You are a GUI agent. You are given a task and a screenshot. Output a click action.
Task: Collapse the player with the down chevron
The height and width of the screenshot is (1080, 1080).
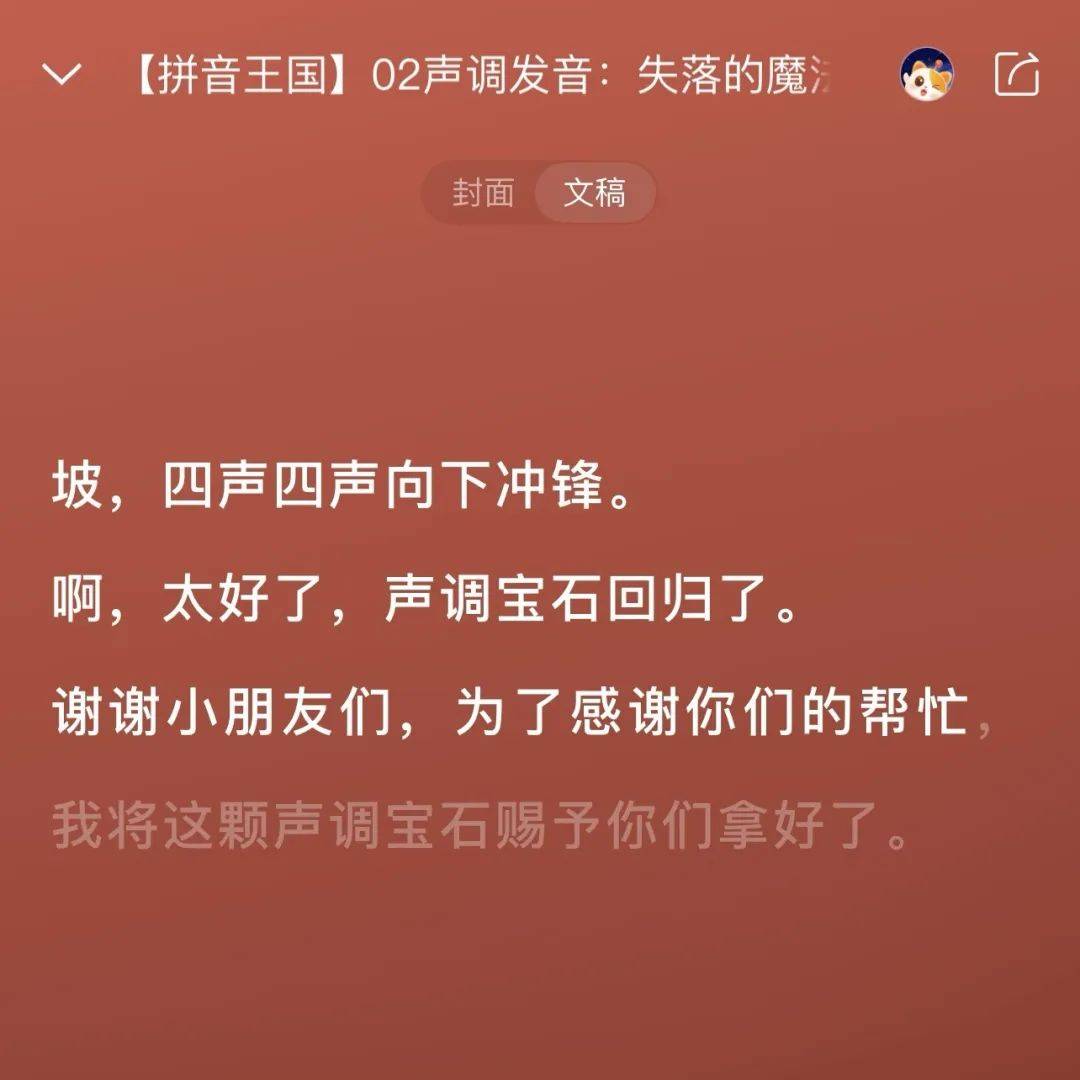(x=63, y=75)
